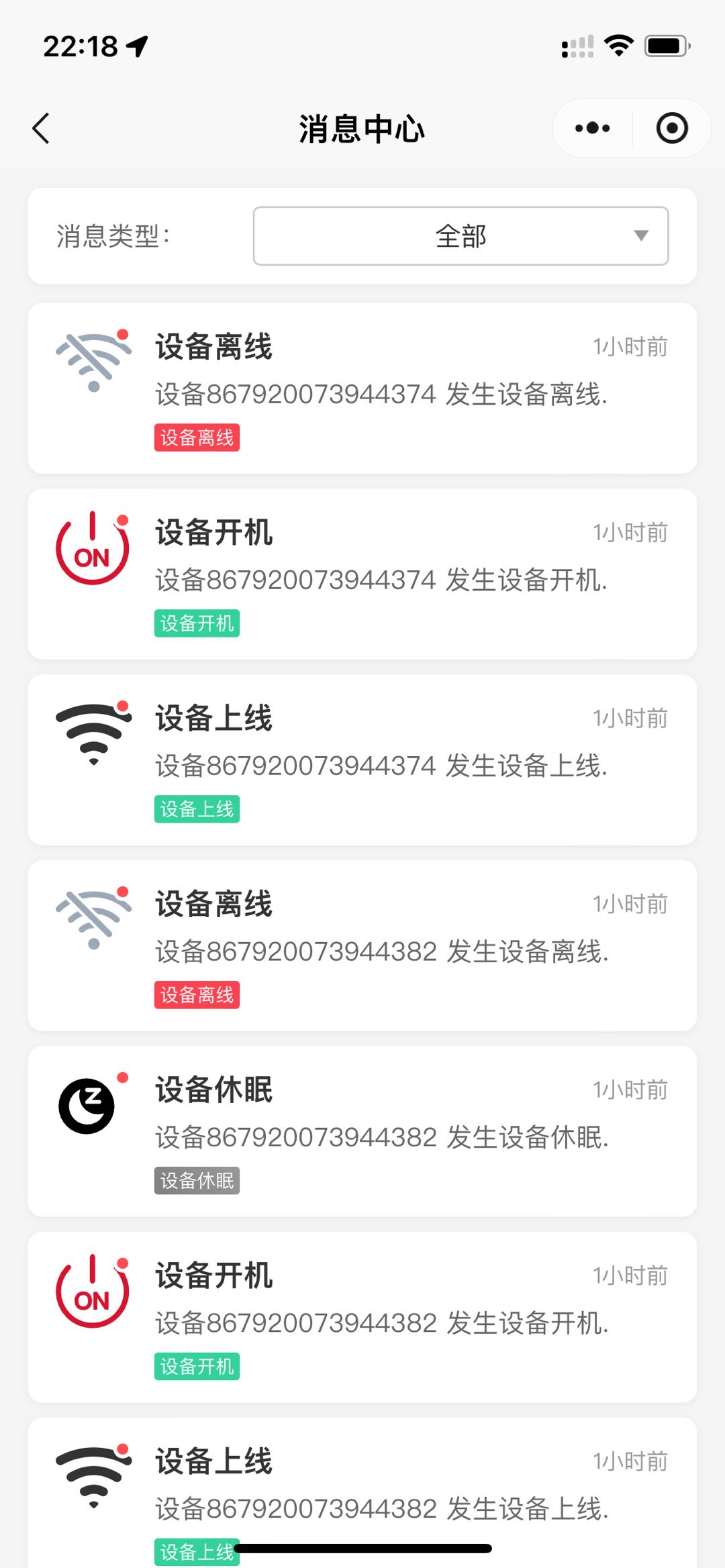Click the red unread dot on 设备离线 message
This screenshot has height=1568, width=725.
click(122, 333)
